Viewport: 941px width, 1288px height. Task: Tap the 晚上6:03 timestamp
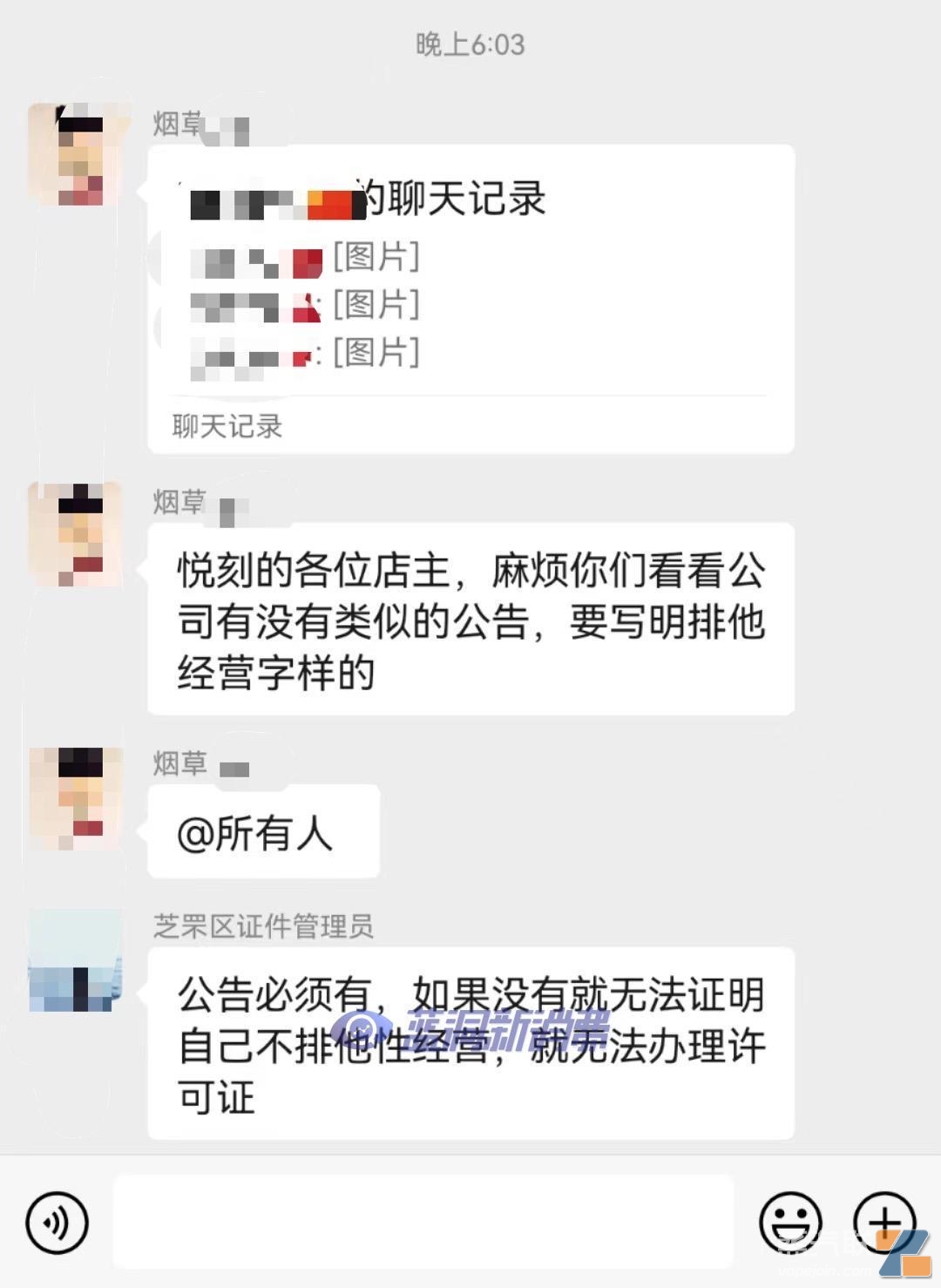coord(470,44)
